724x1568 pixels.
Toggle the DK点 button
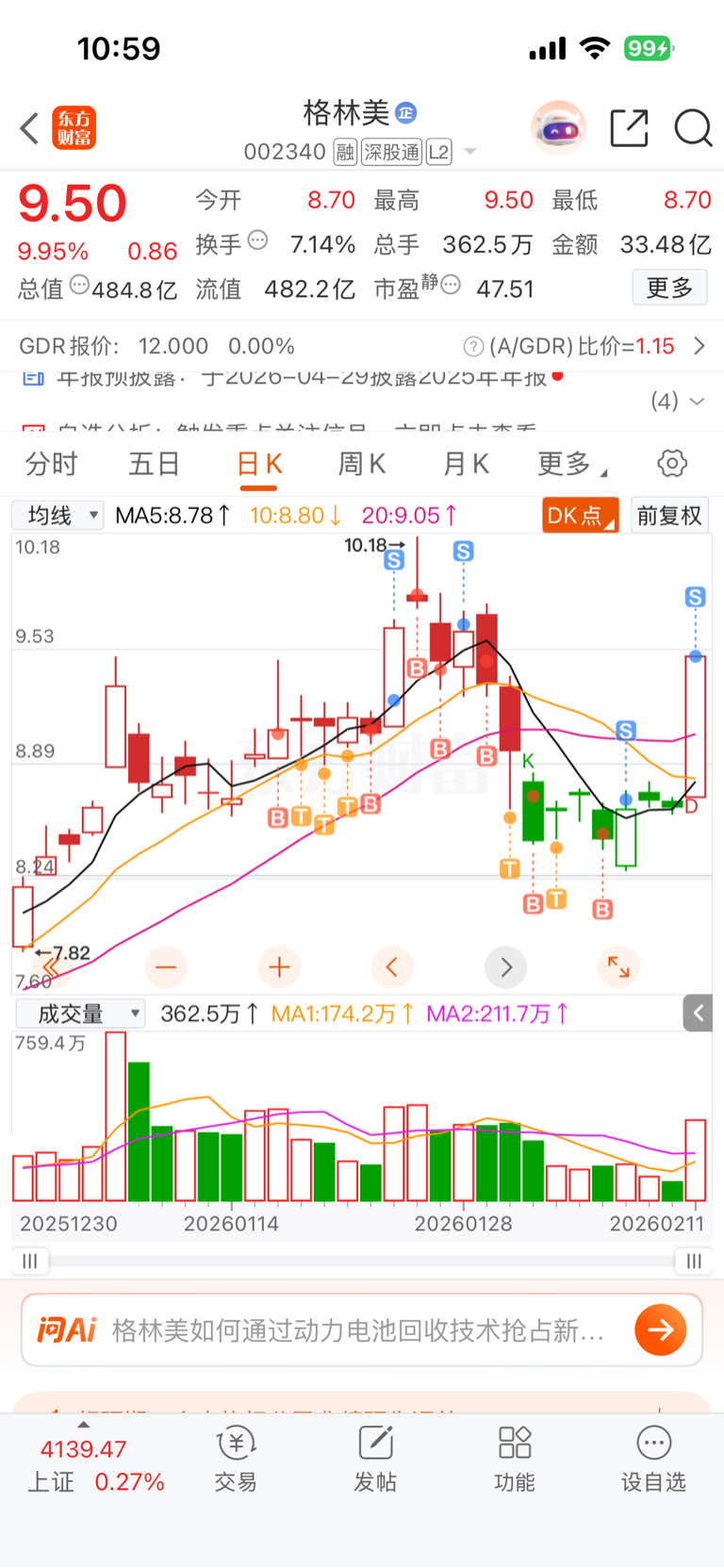pos(580,516)
